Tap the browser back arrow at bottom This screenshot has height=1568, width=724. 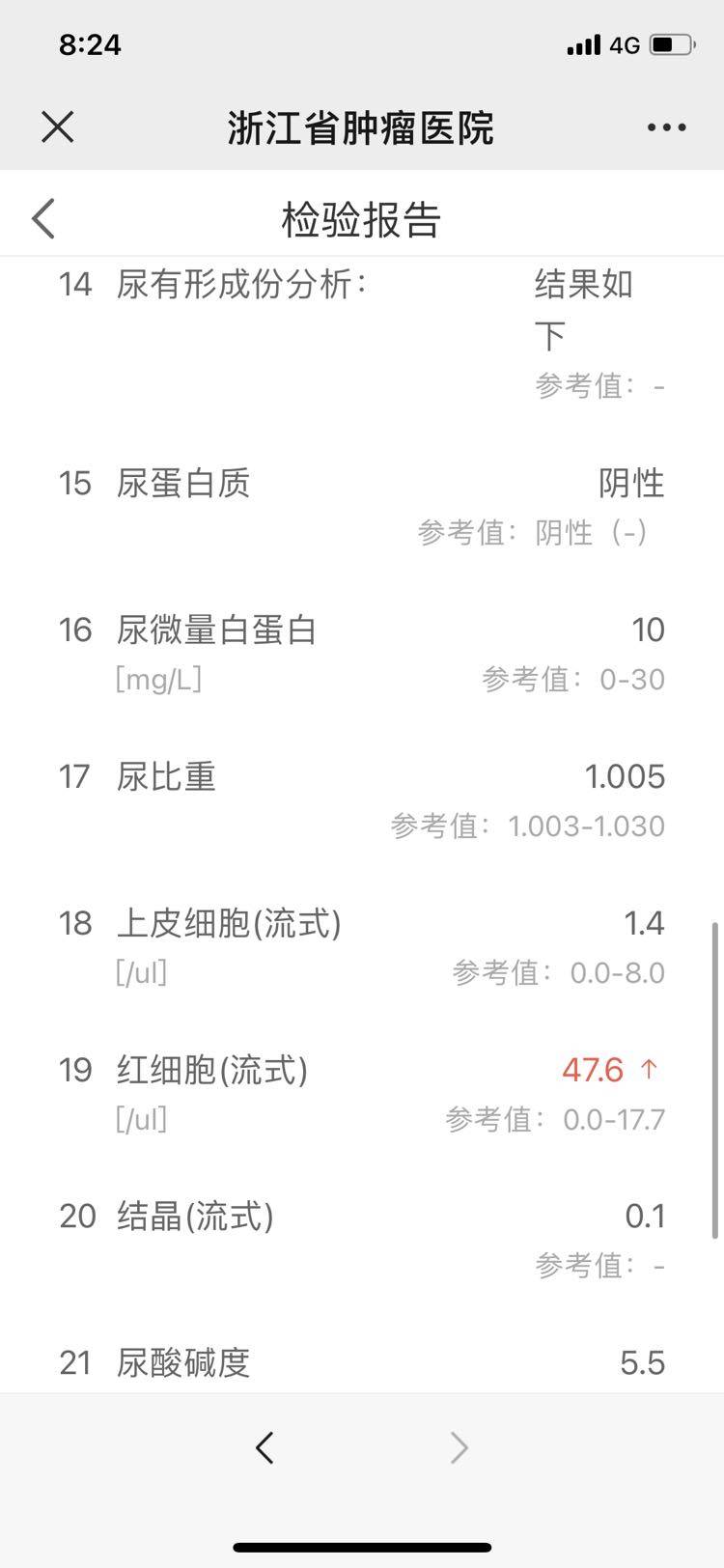tap(265, 1447)
